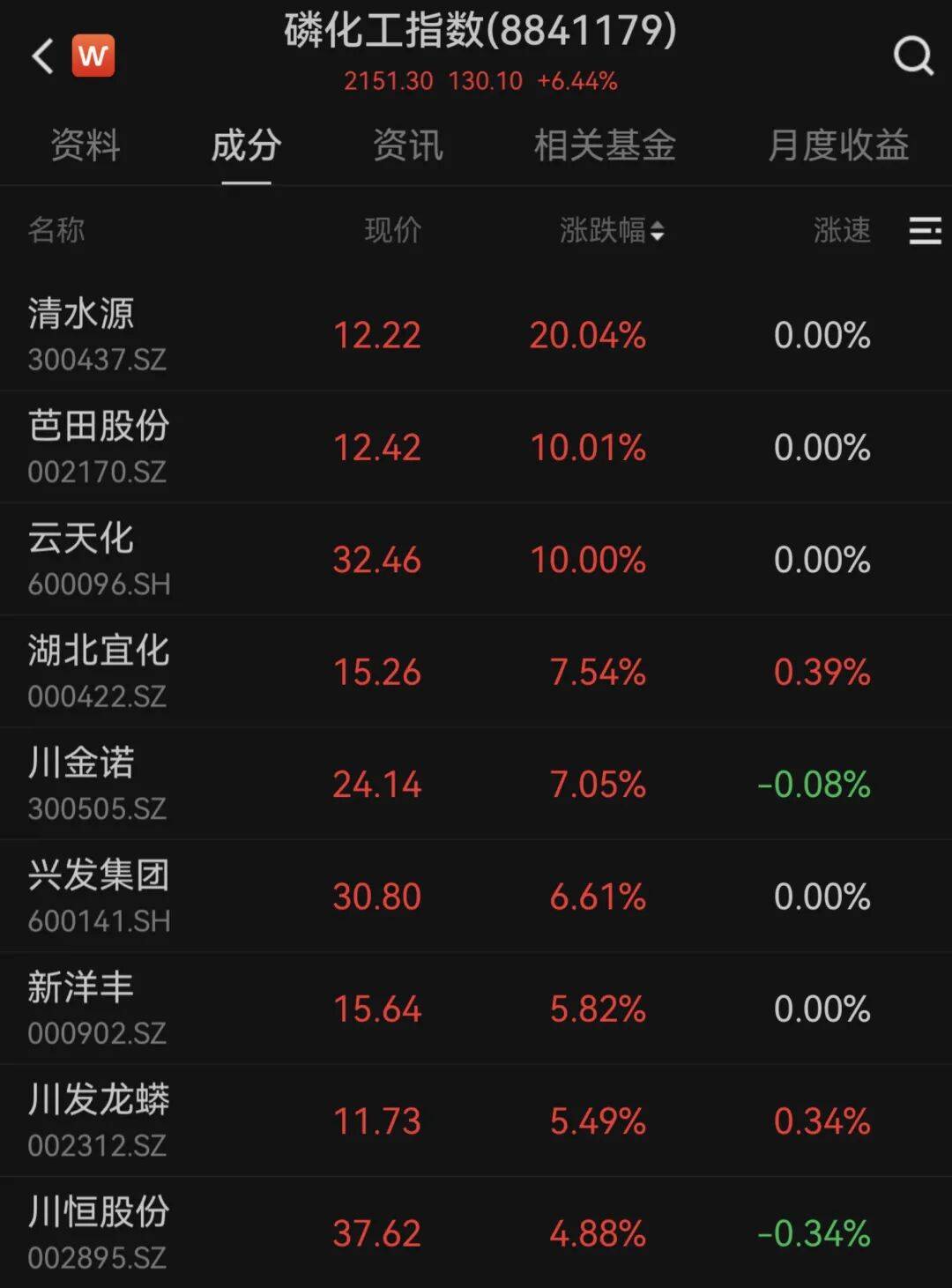Switch to the 月度收益 tab
Screen dimensions: 952x1288
(x=838, y=145)
